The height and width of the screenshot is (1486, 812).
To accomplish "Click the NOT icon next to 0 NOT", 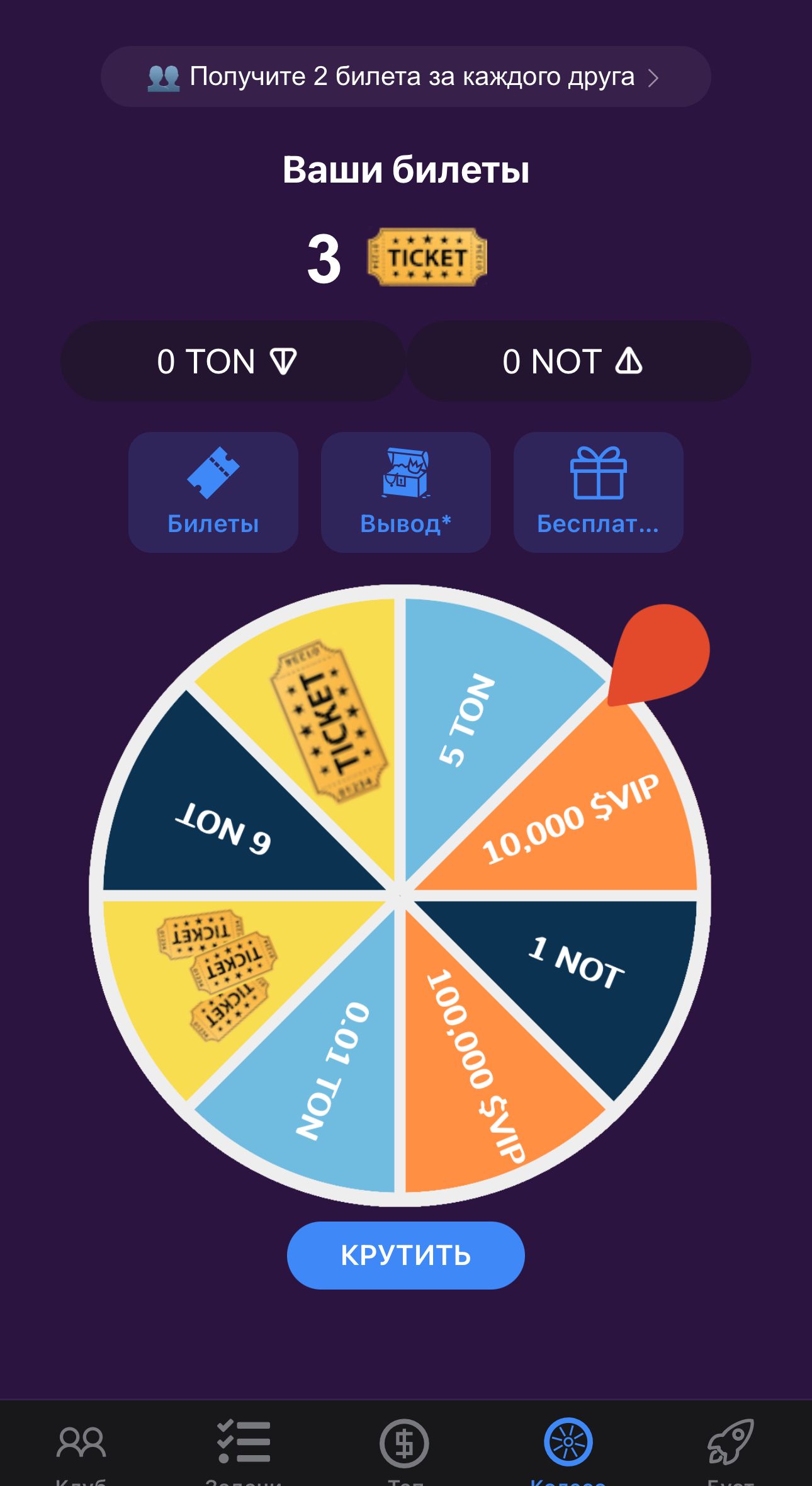I will coord(629,361).
